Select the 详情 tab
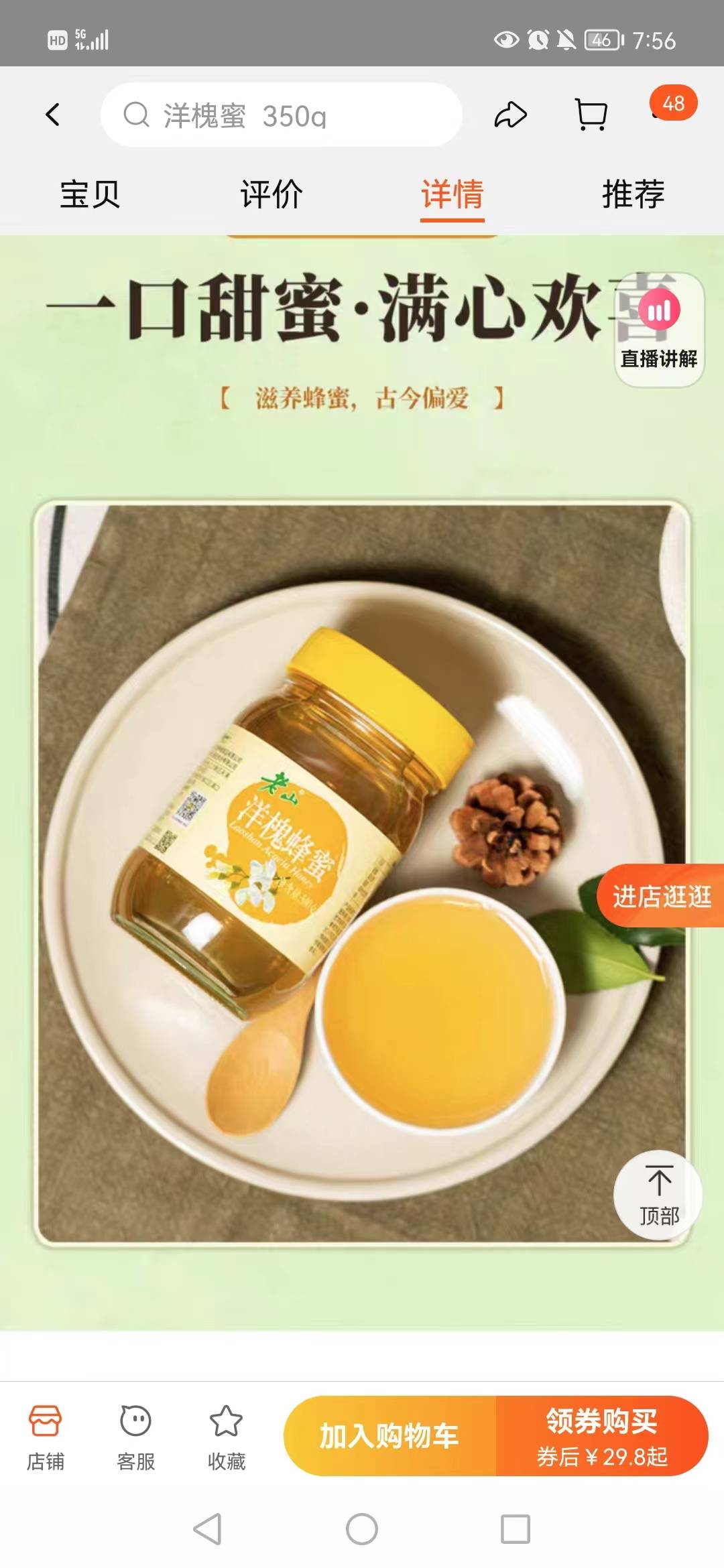The image size is (724, 1568). click(452, 195)
